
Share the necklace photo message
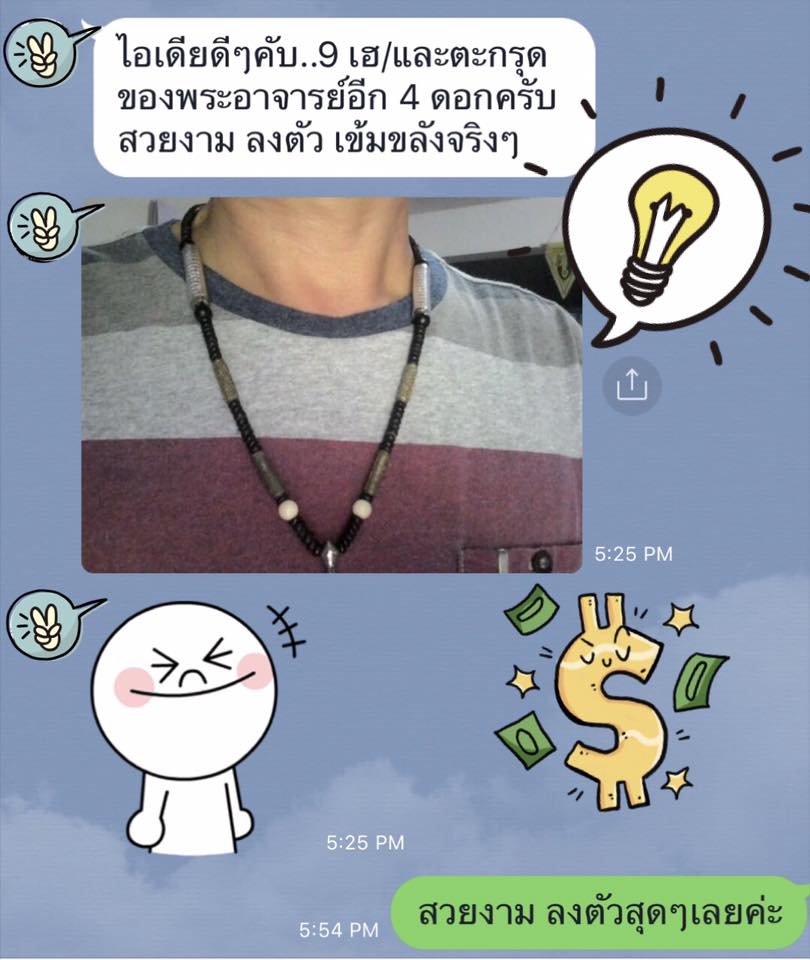[632, 385]
